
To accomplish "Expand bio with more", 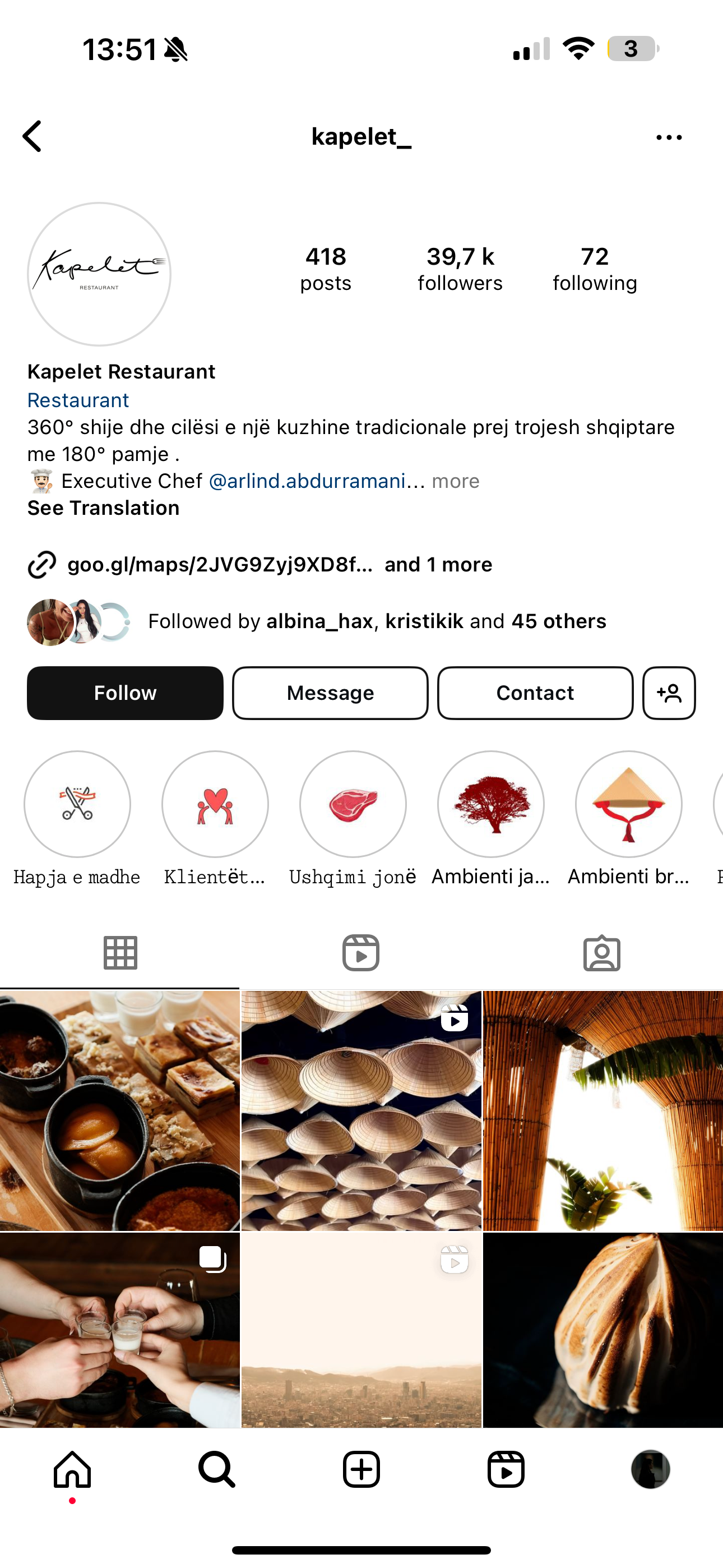I will click(455, 482).
